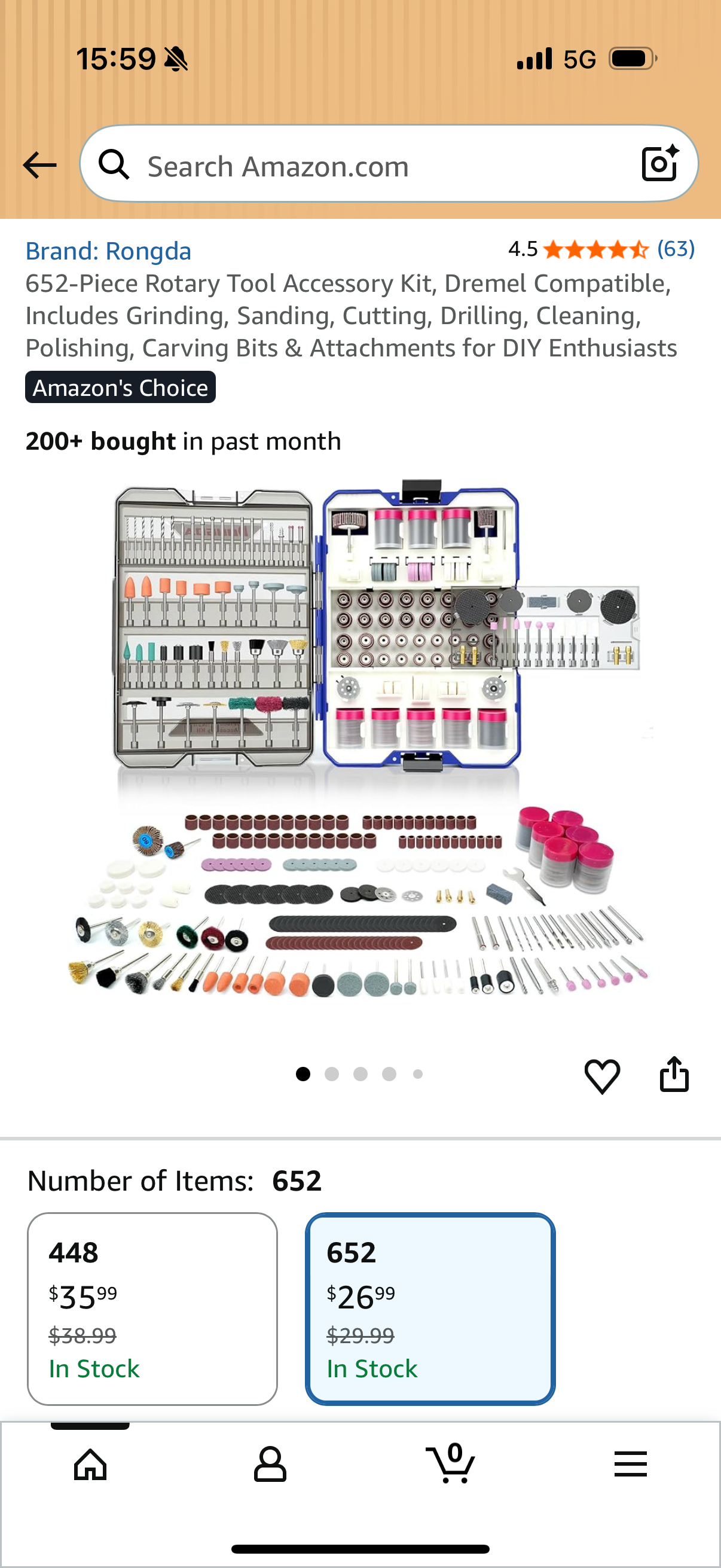View the 63 customer reviews
The width and height of the screenshot is (721, 1568).
pos(676,248)
